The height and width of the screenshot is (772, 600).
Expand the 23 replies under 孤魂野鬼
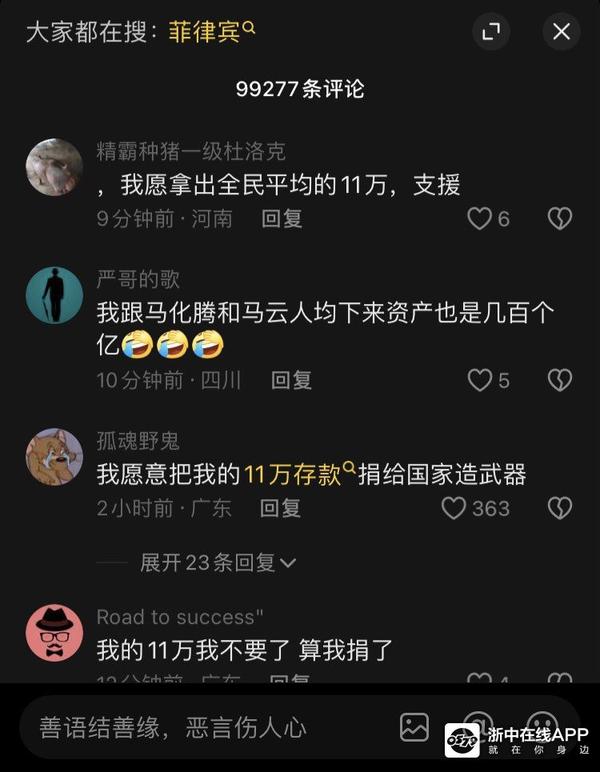[218, 563]
